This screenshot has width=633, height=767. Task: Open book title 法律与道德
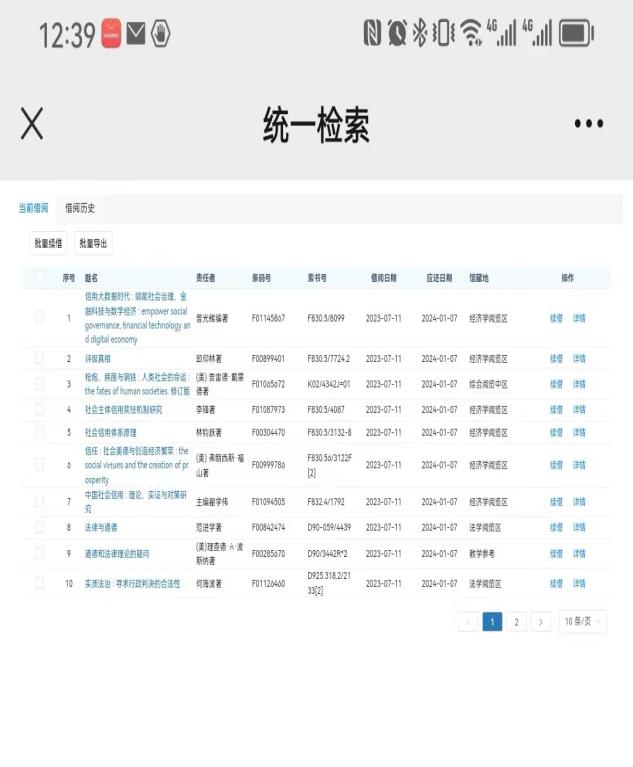click(101, 527)
